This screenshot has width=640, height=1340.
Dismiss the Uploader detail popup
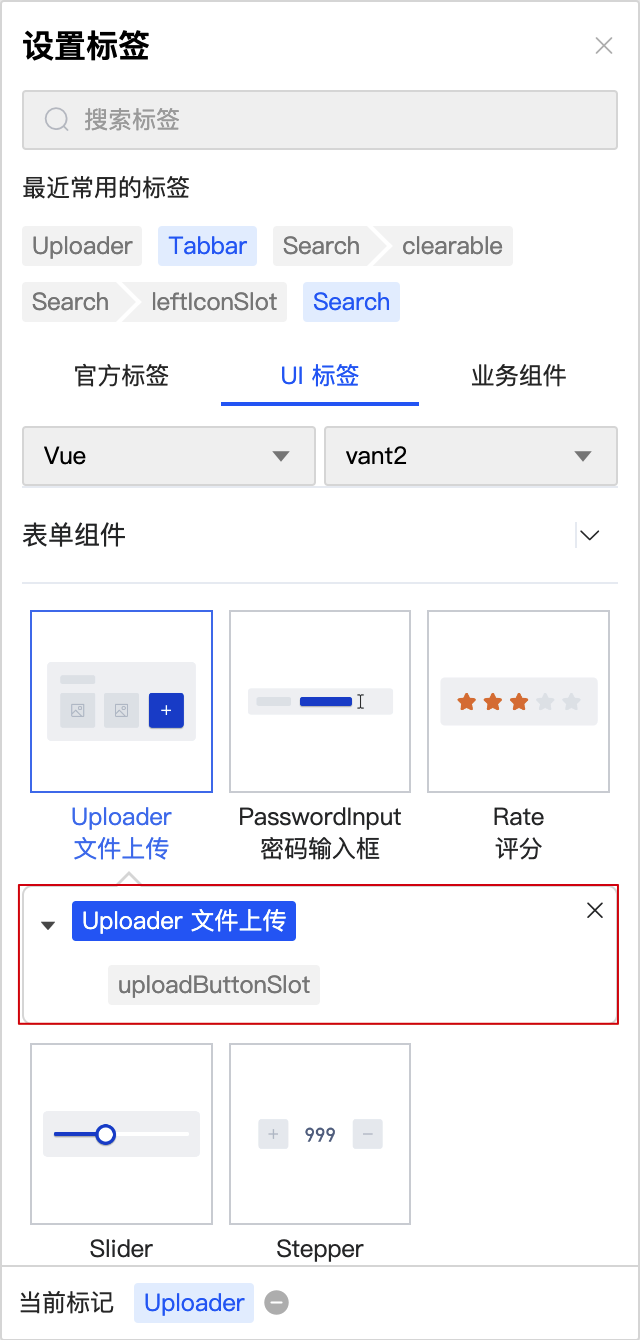(595, 910)
